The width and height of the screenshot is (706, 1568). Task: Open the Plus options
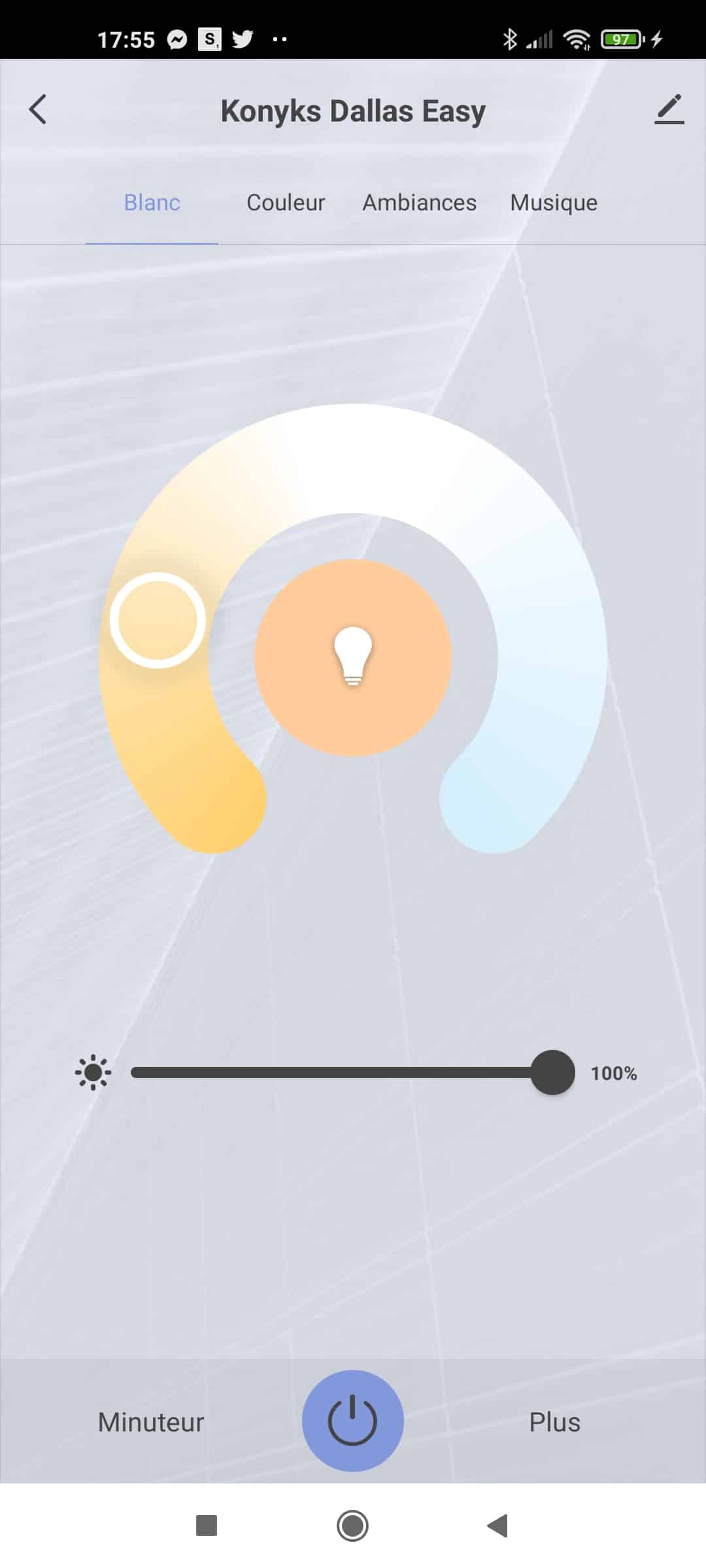[x=554, y=1422]
